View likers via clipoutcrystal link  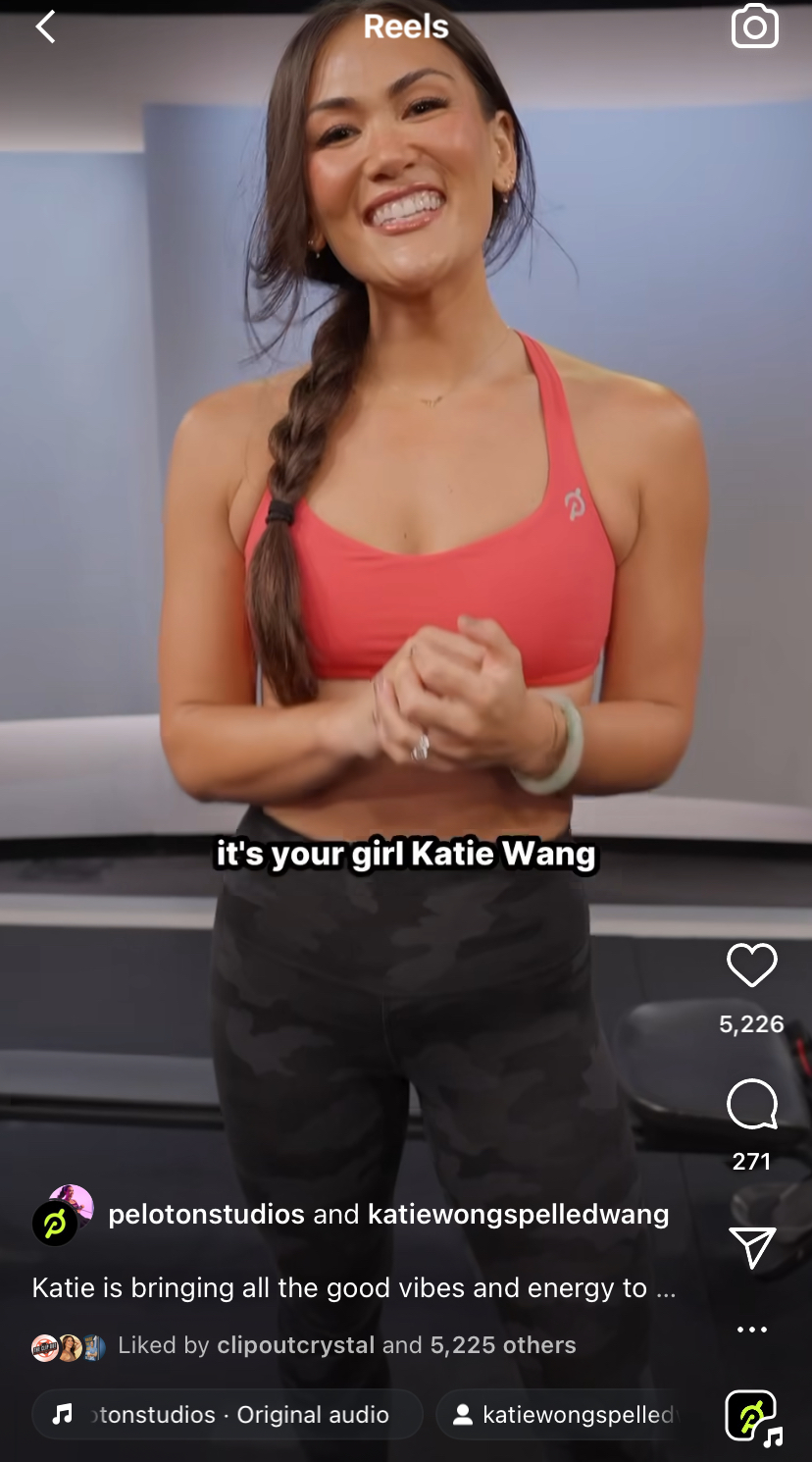[x=294, y=1345]
